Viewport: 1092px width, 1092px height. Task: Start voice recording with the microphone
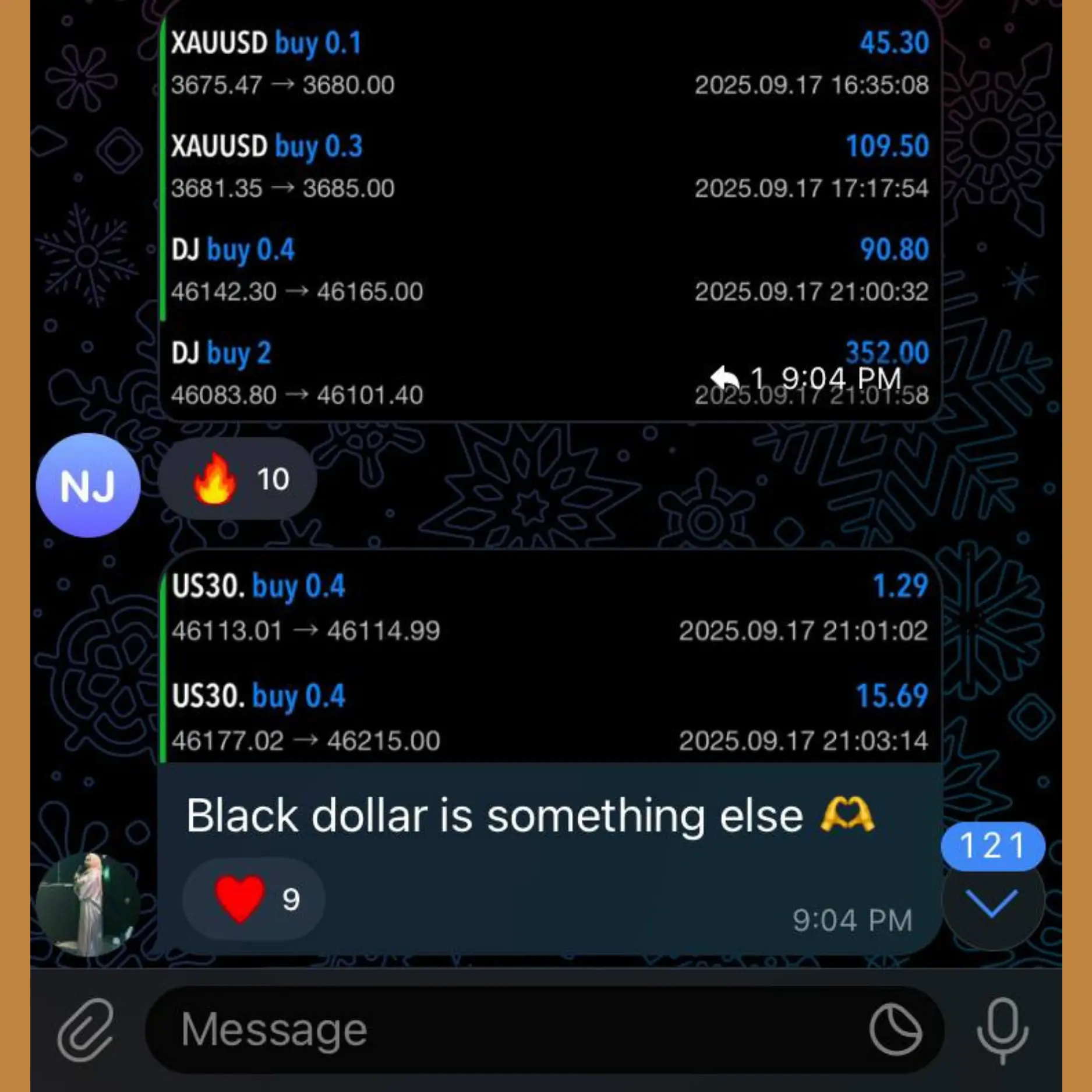[1002, 1030]
